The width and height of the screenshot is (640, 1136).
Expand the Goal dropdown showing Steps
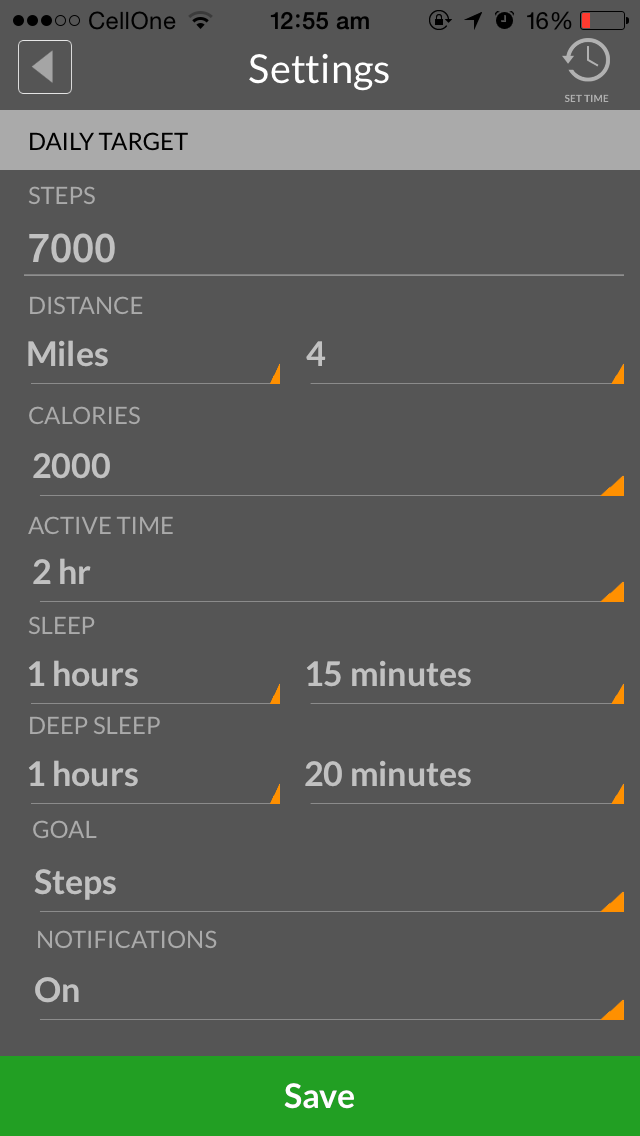328,883
